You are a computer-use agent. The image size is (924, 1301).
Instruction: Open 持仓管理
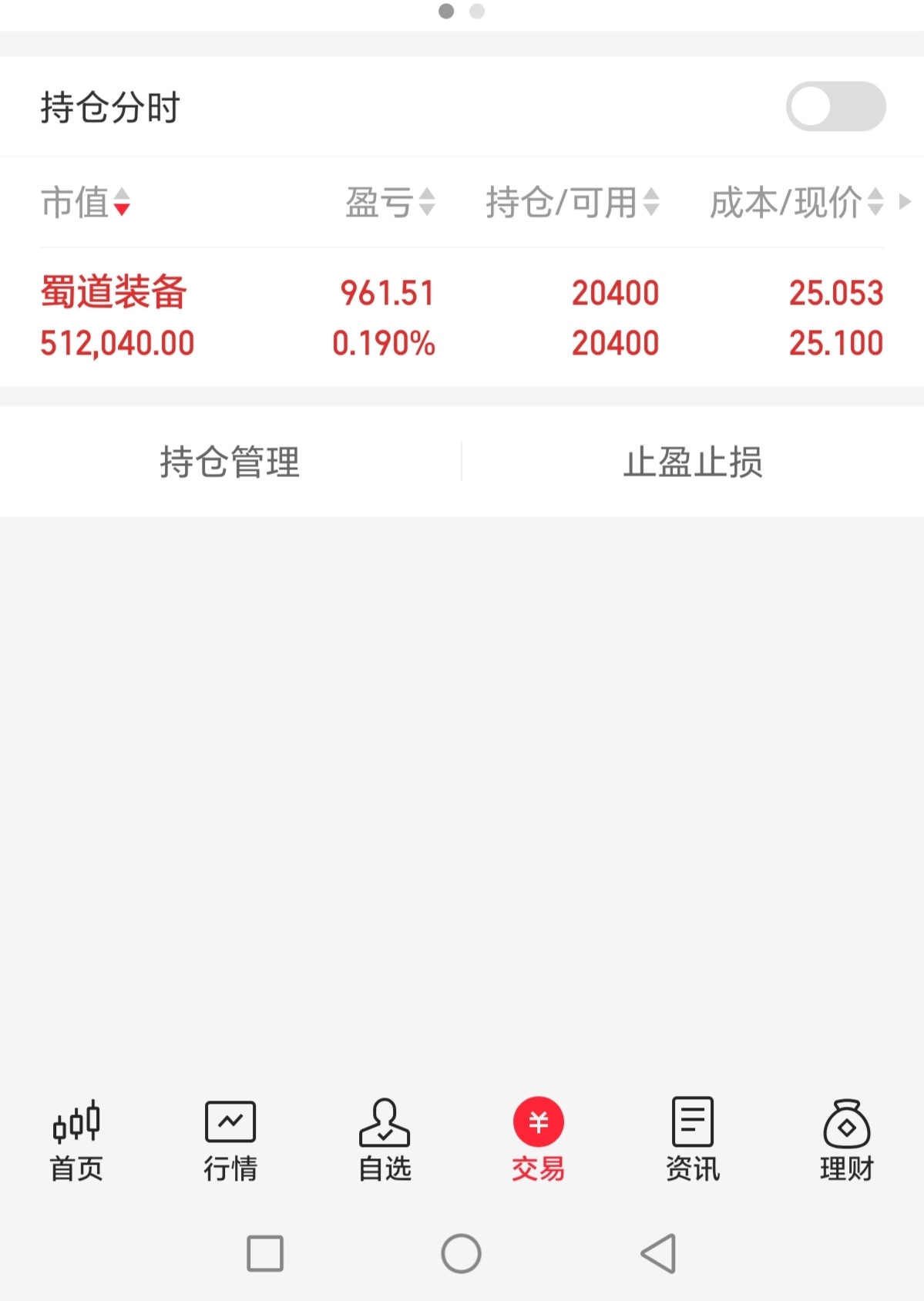click(230, 462)
